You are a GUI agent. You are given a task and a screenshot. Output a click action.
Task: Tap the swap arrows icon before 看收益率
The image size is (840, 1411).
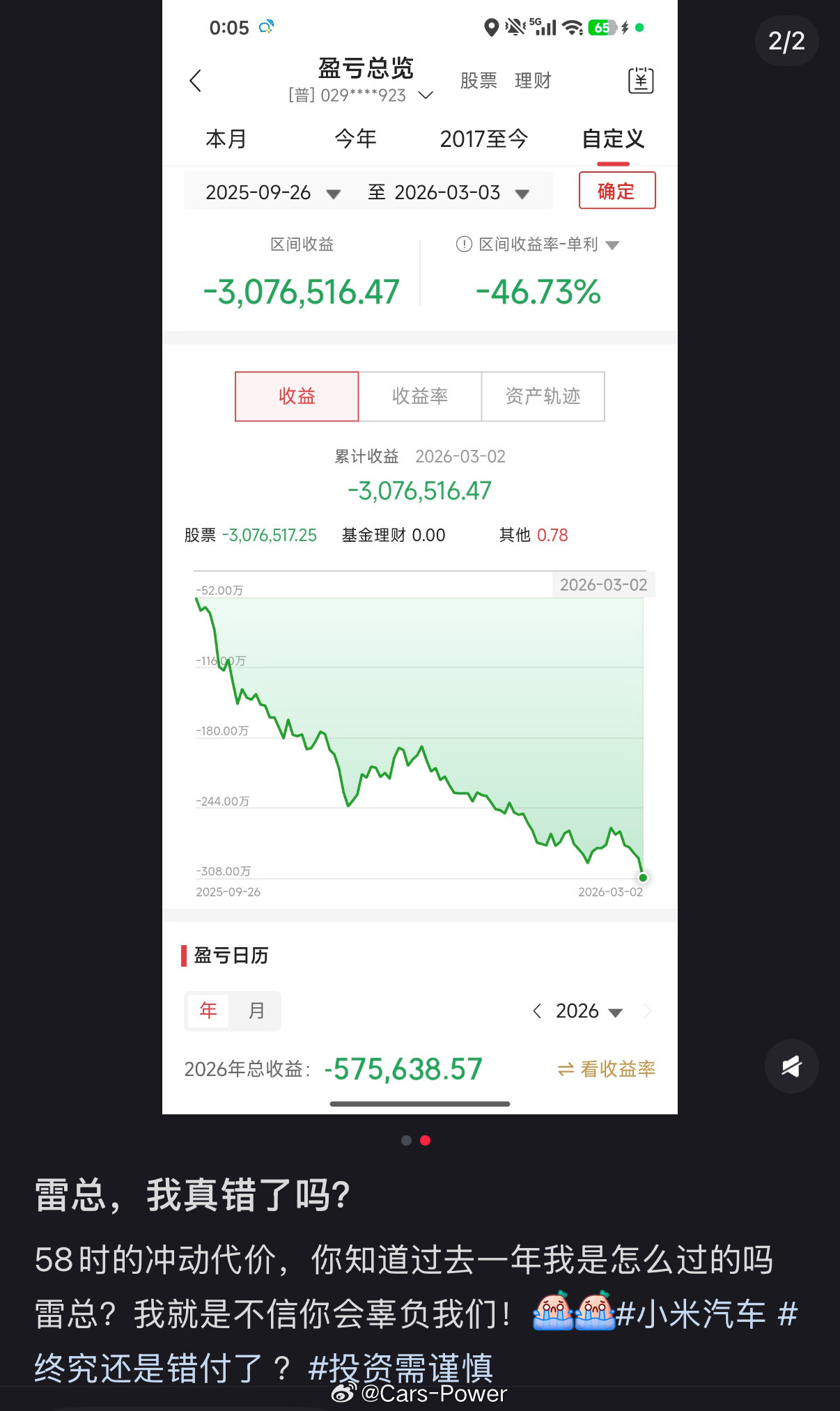pyautogui.click(x=566, y=1068)
